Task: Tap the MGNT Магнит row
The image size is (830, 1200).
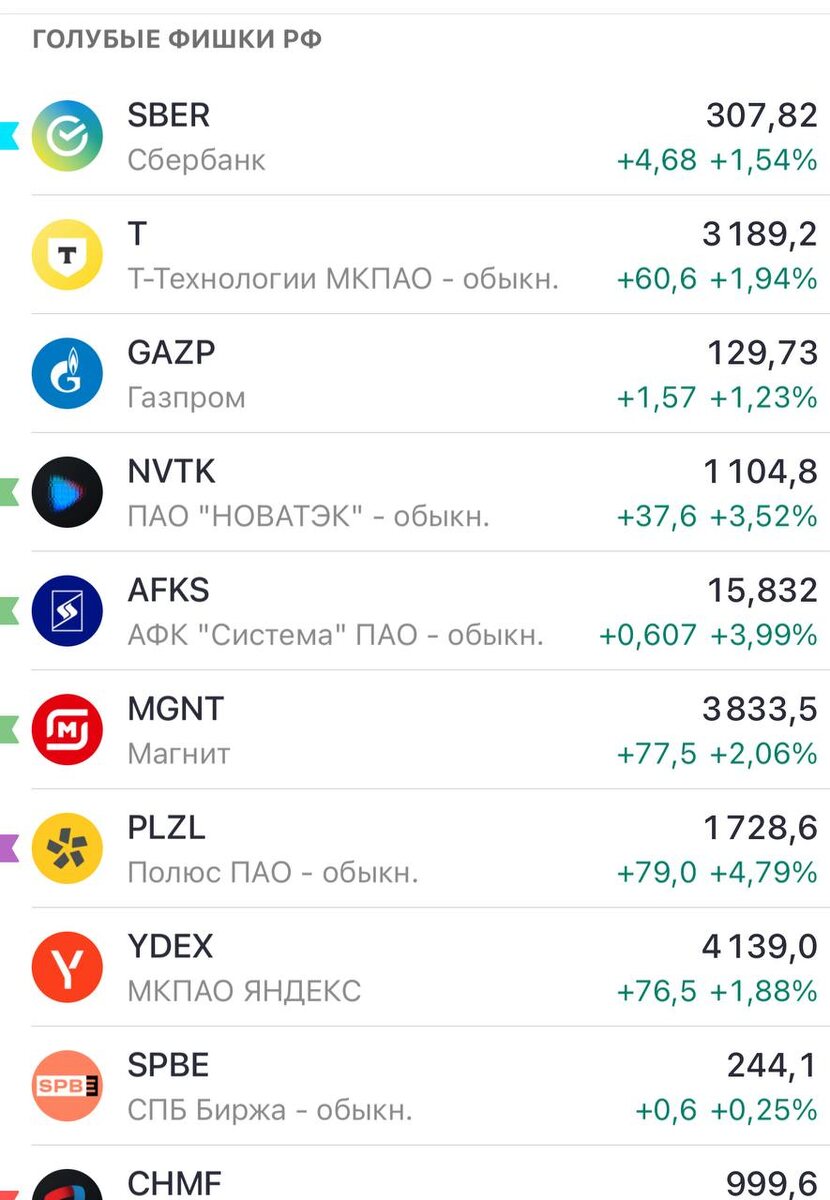Action: [x=415, y=730]
